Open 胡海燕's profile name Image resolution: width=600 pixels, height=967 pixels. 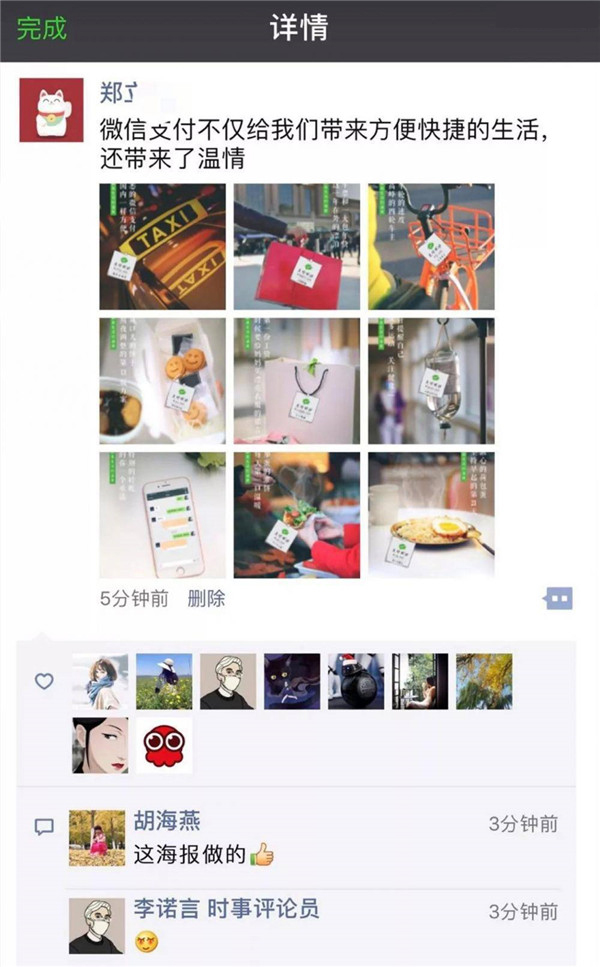167,821
